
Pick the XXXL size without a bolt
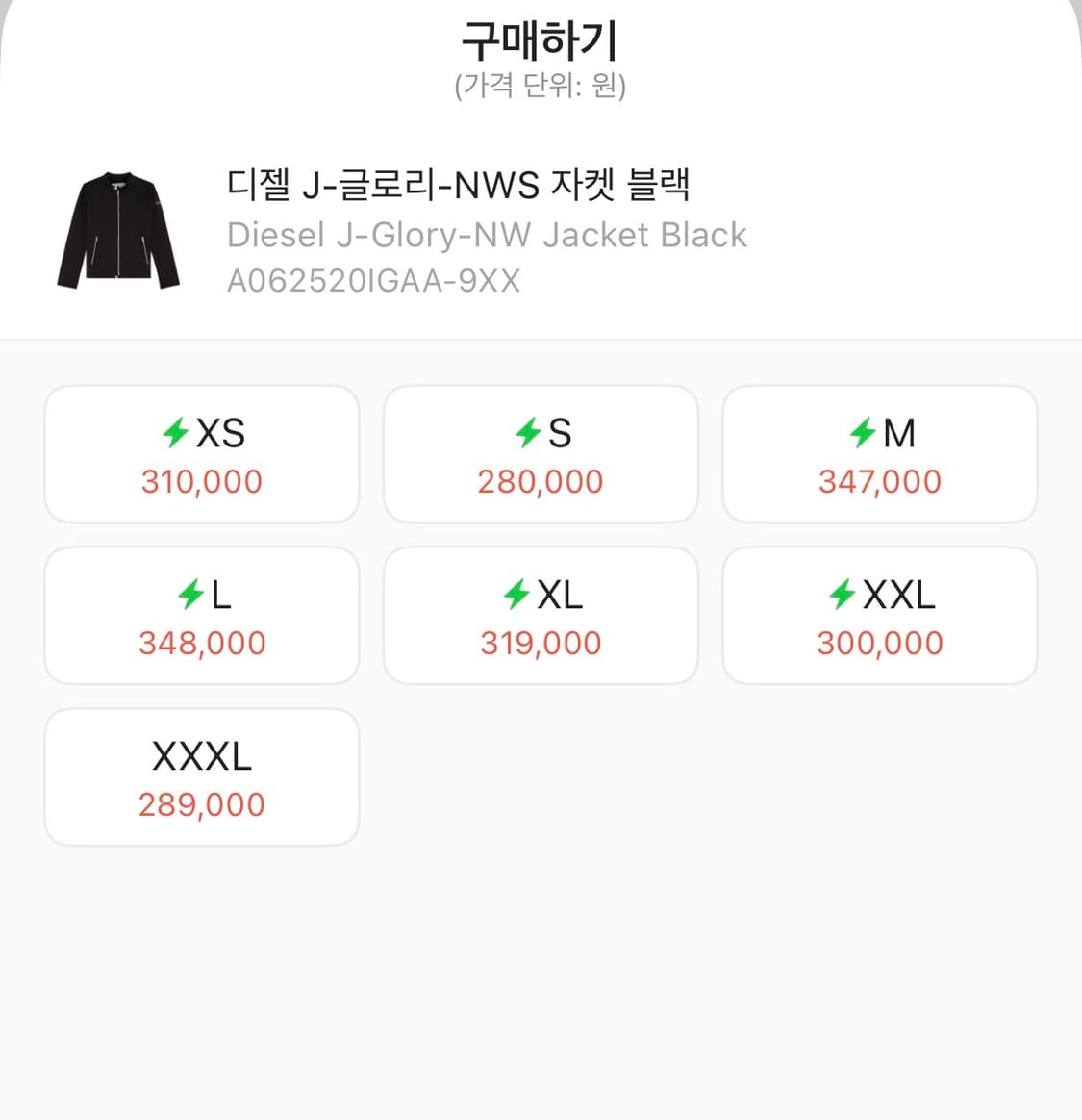tap(201, 776)
